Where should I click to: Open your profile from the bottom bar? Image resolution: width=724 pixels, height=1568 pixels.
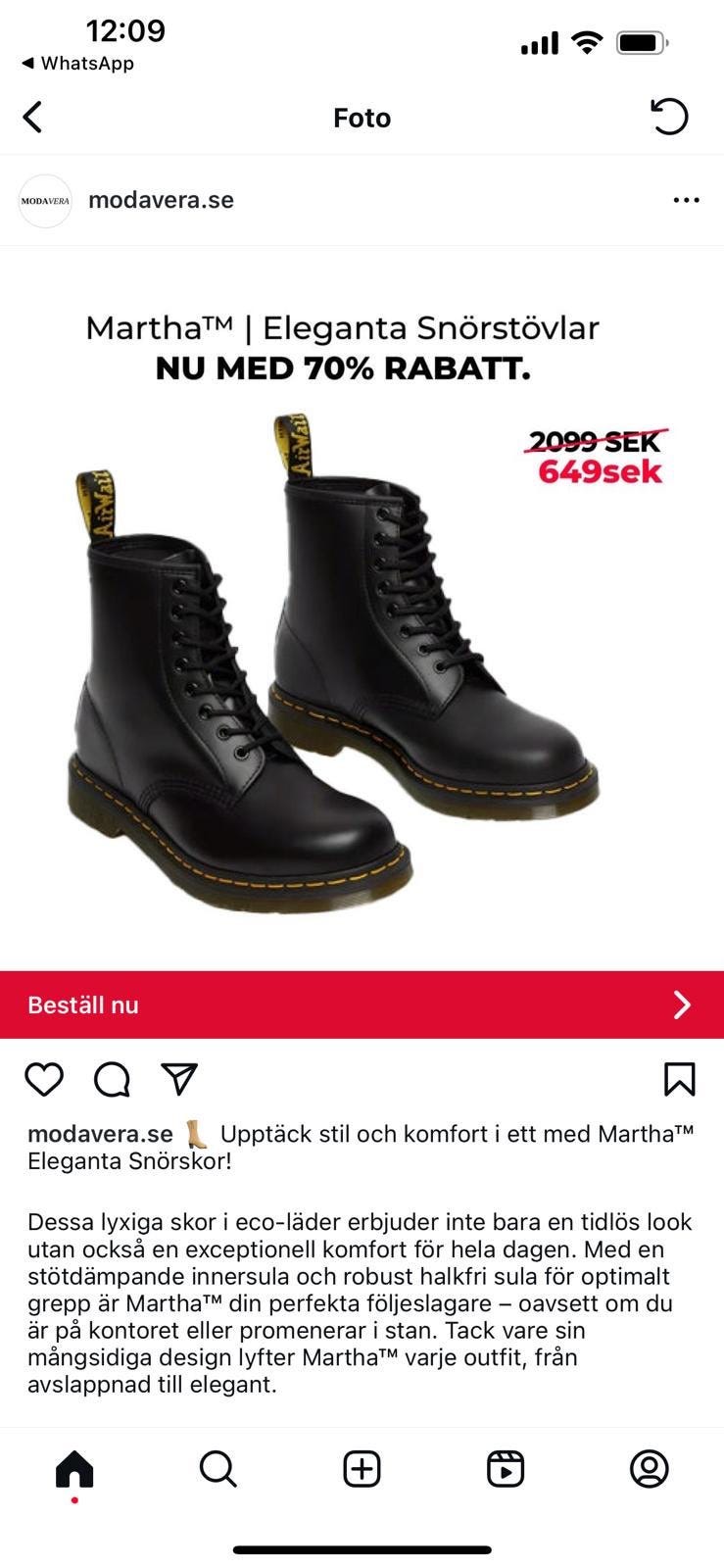pos(650,1469)
